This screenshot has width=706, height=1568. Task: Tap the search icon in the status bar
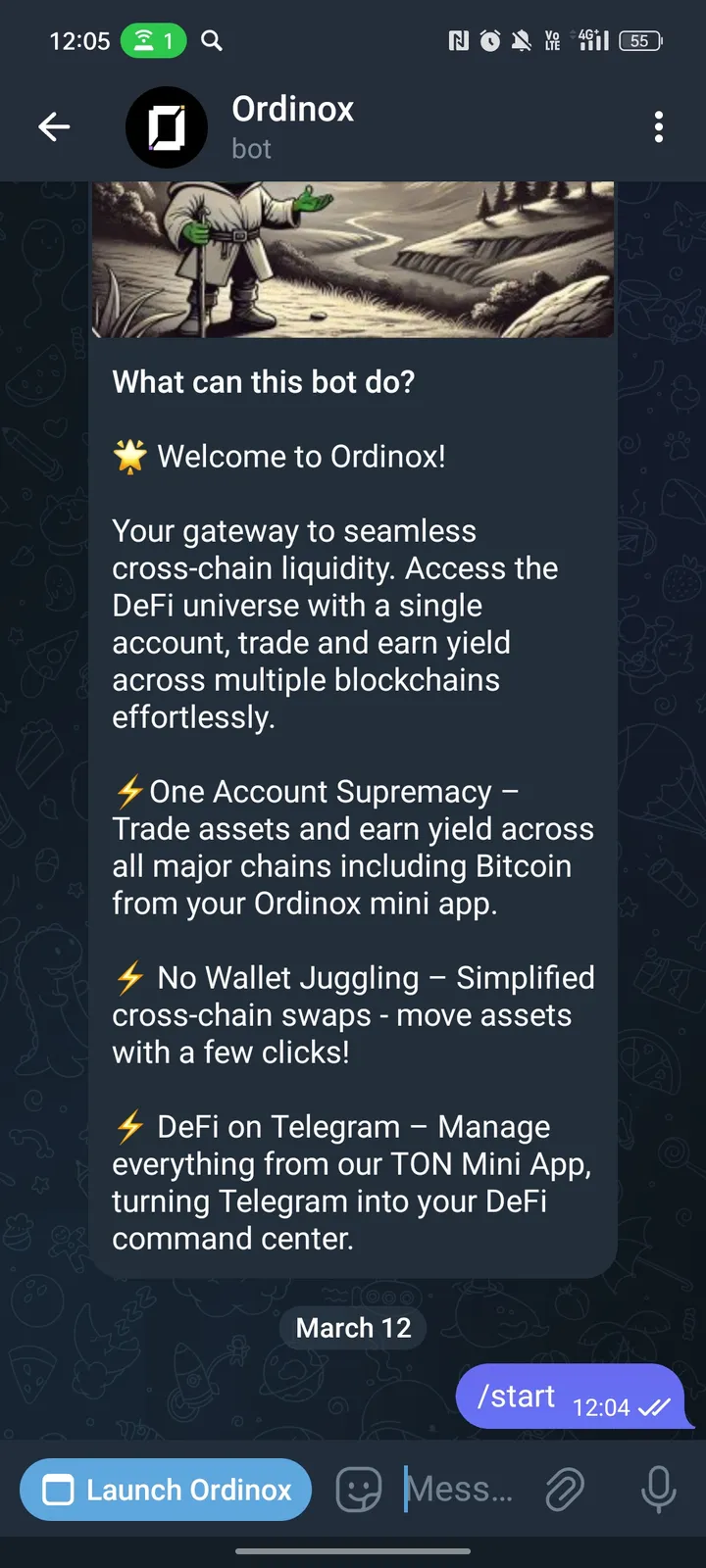point(212,40)
